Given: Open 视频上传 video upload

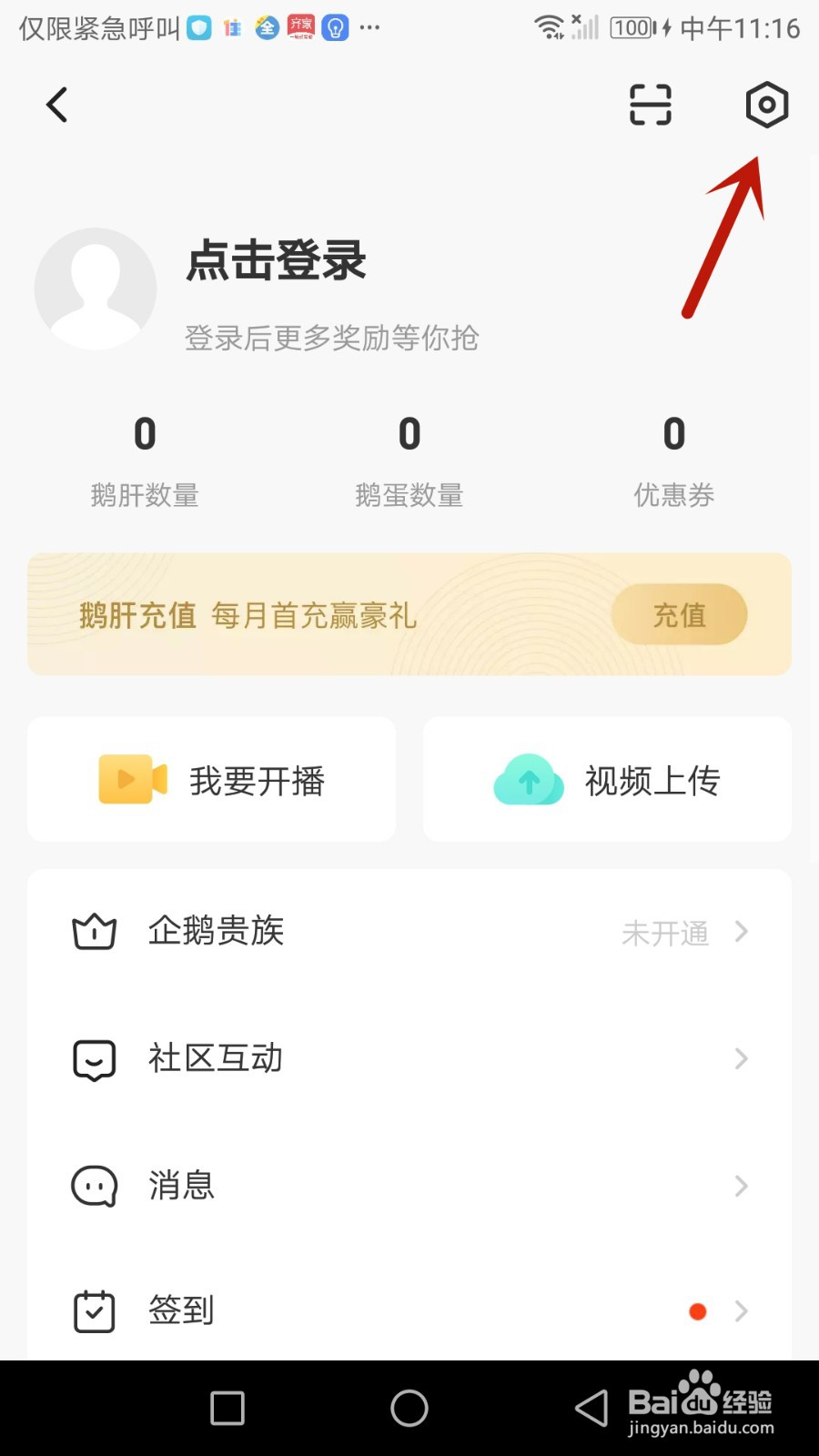Looking at the screenshot, I should (x=607, y=780).
